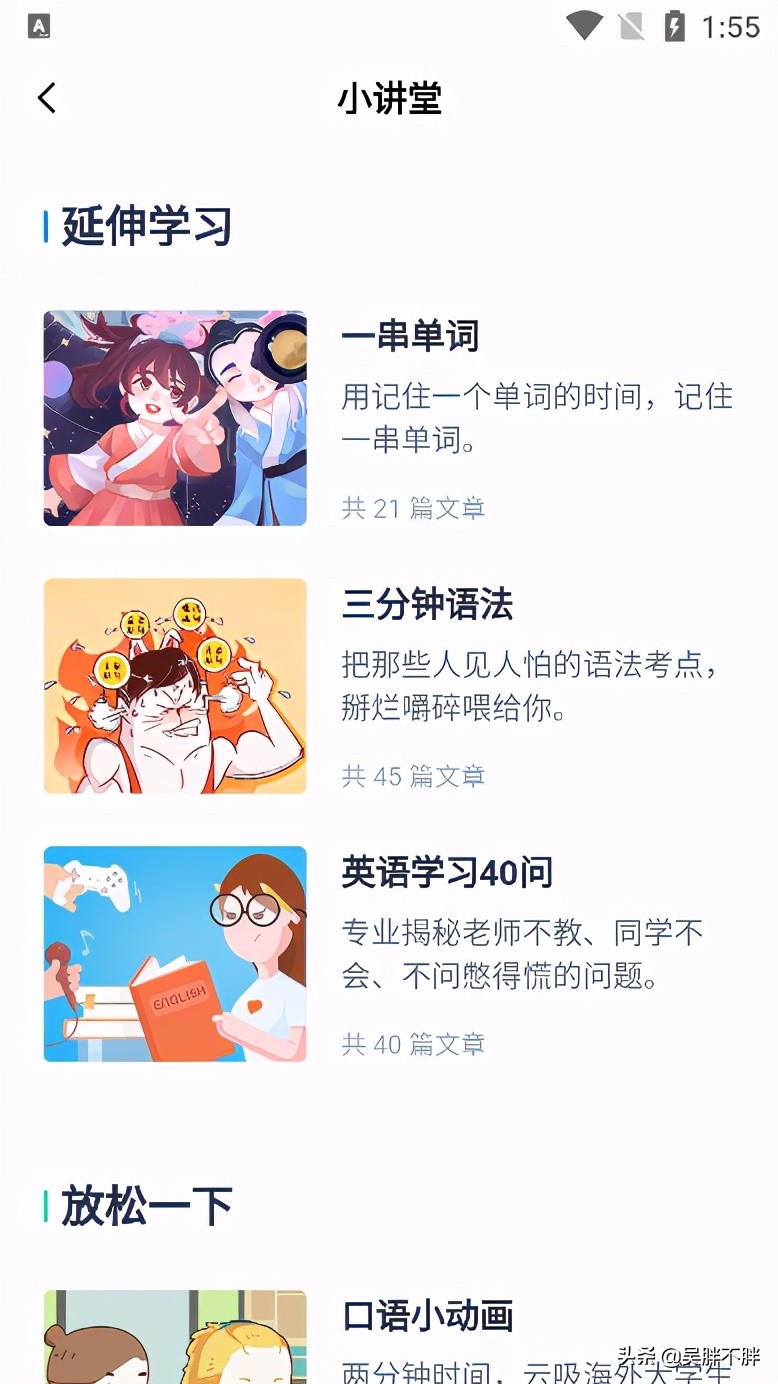778x1384 pixels.
Task: Tap the 'A' badge in the top-left corner
Action: point(40,27)
